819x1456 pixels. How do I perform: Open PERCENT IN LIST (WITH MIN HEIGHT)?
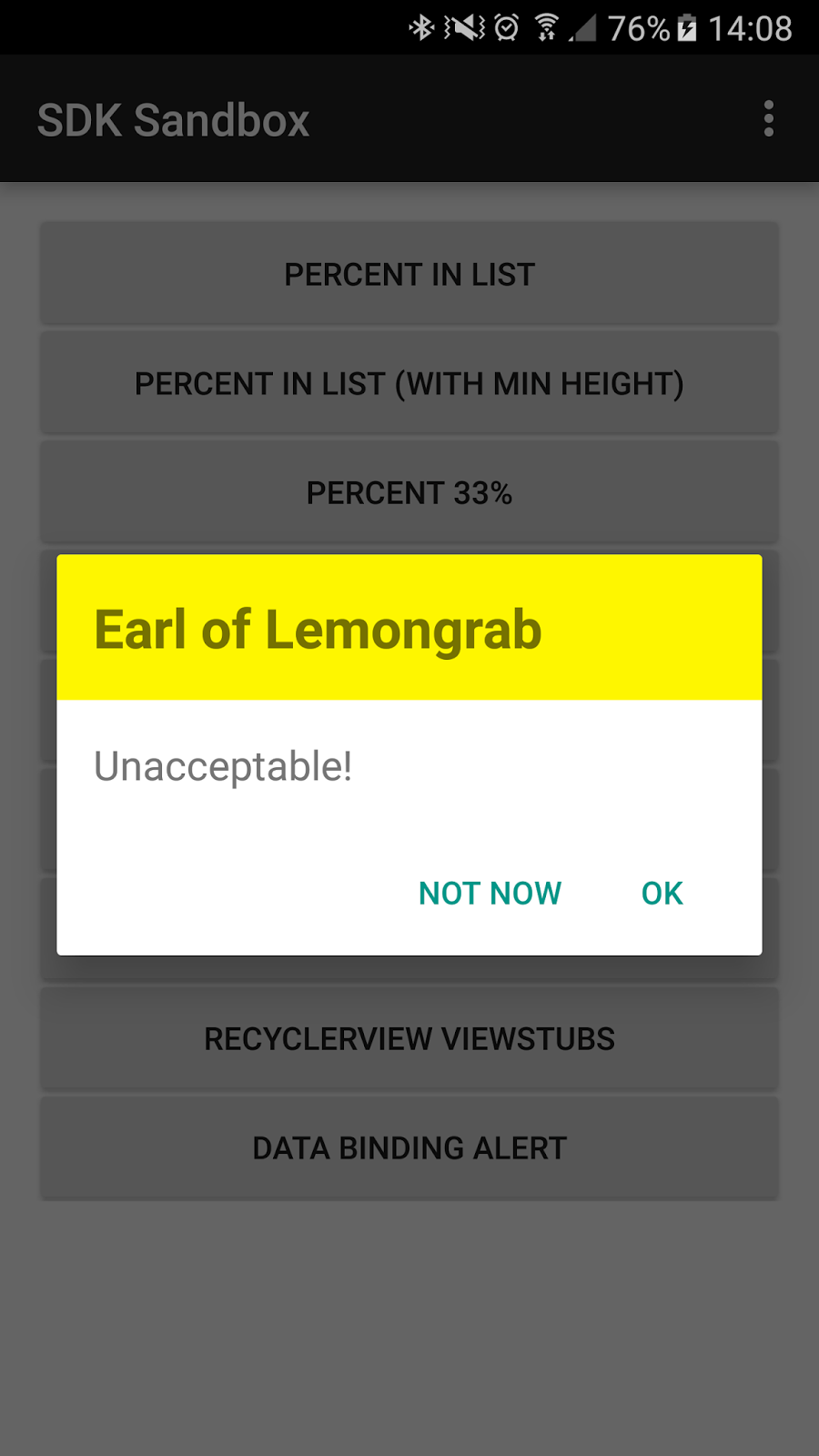(409, 382)
